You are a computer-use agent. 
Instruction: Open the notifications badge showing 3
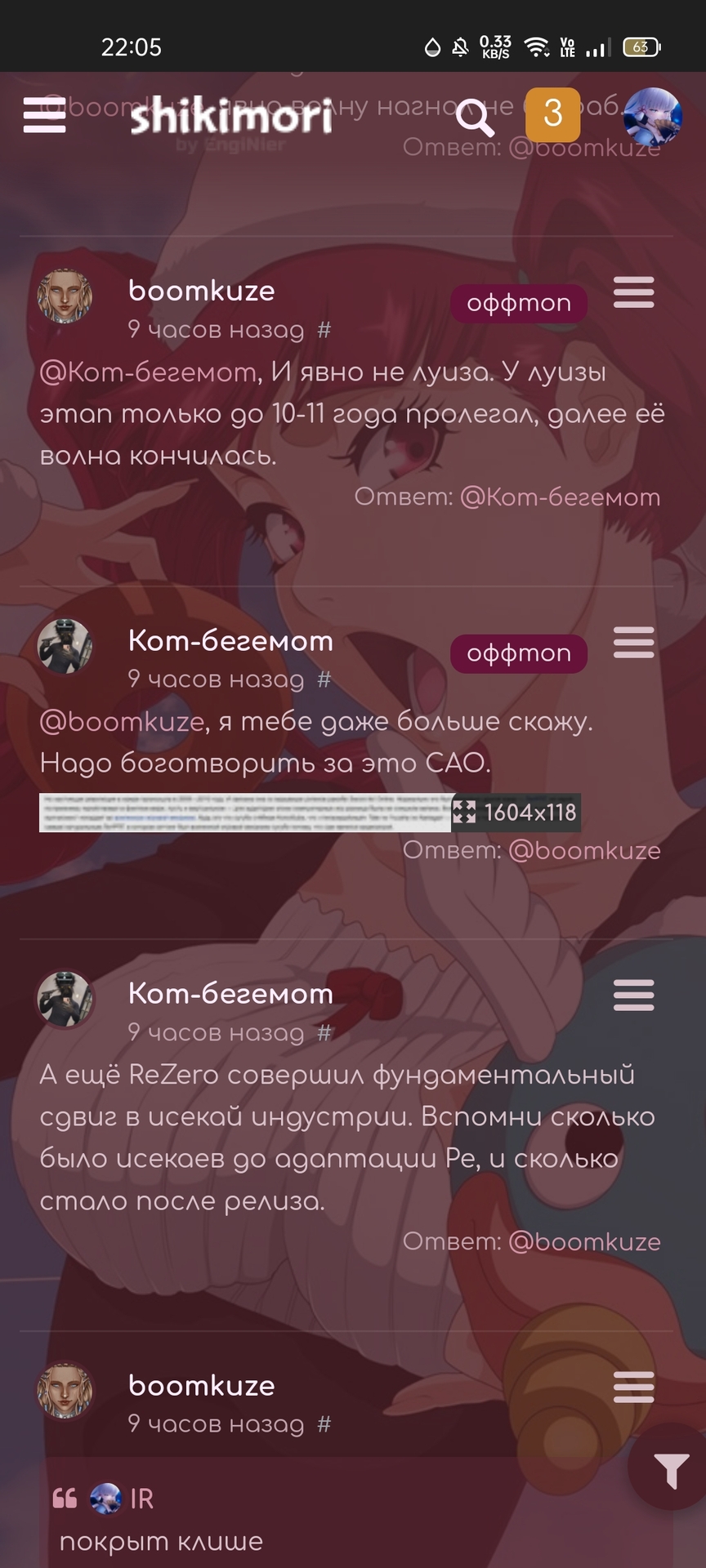pyautogui.click(x=552, y=114)
